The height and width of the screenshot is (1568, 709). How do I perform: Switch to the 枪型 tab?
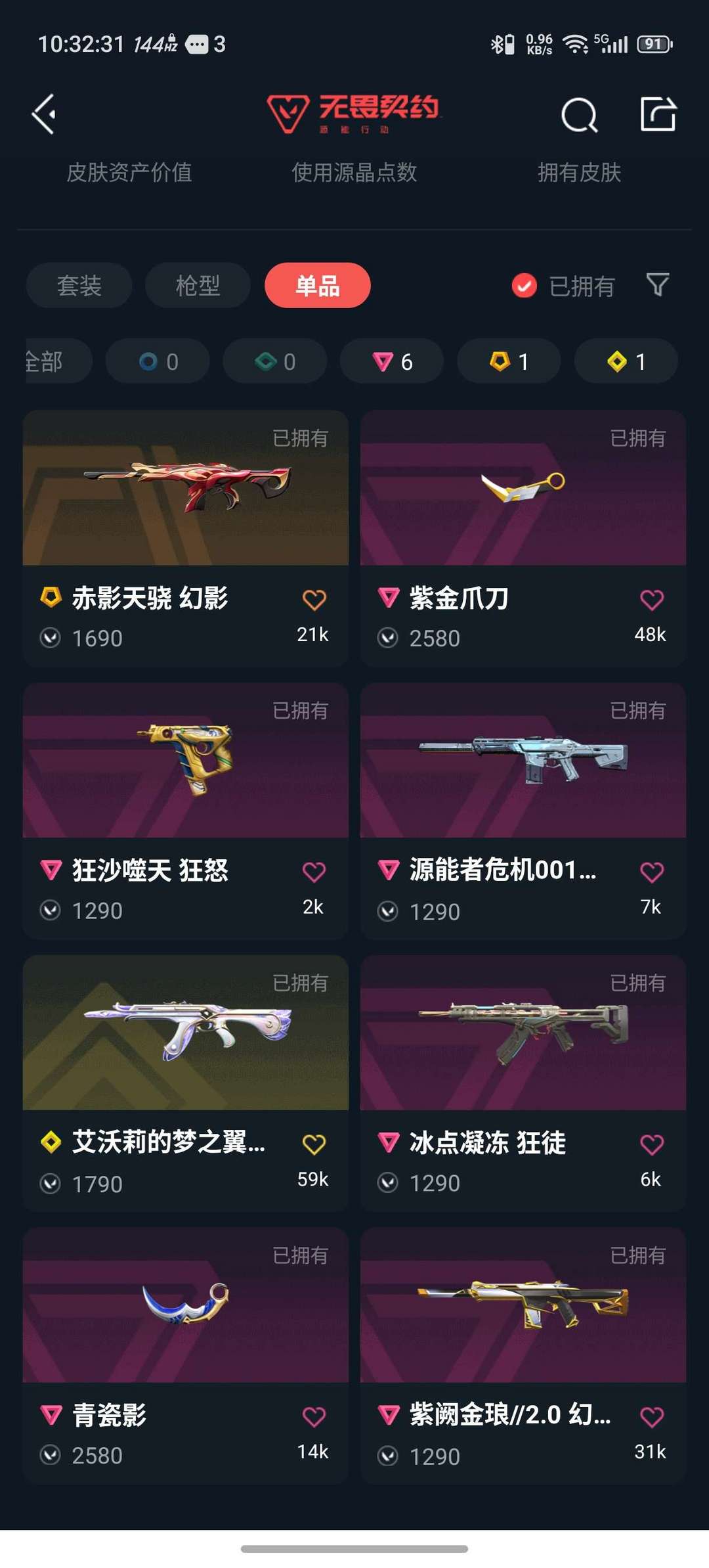(x=198, y=286)
